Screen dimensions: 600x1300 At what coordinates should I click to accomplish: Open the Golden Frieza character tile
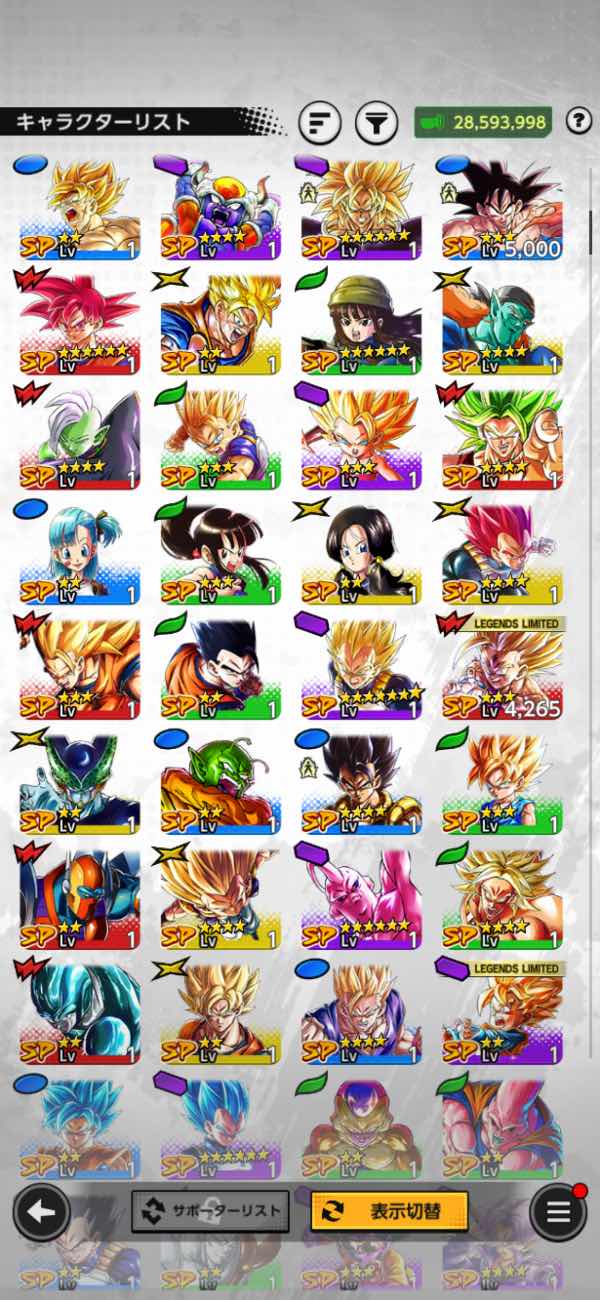[361, 1128]
